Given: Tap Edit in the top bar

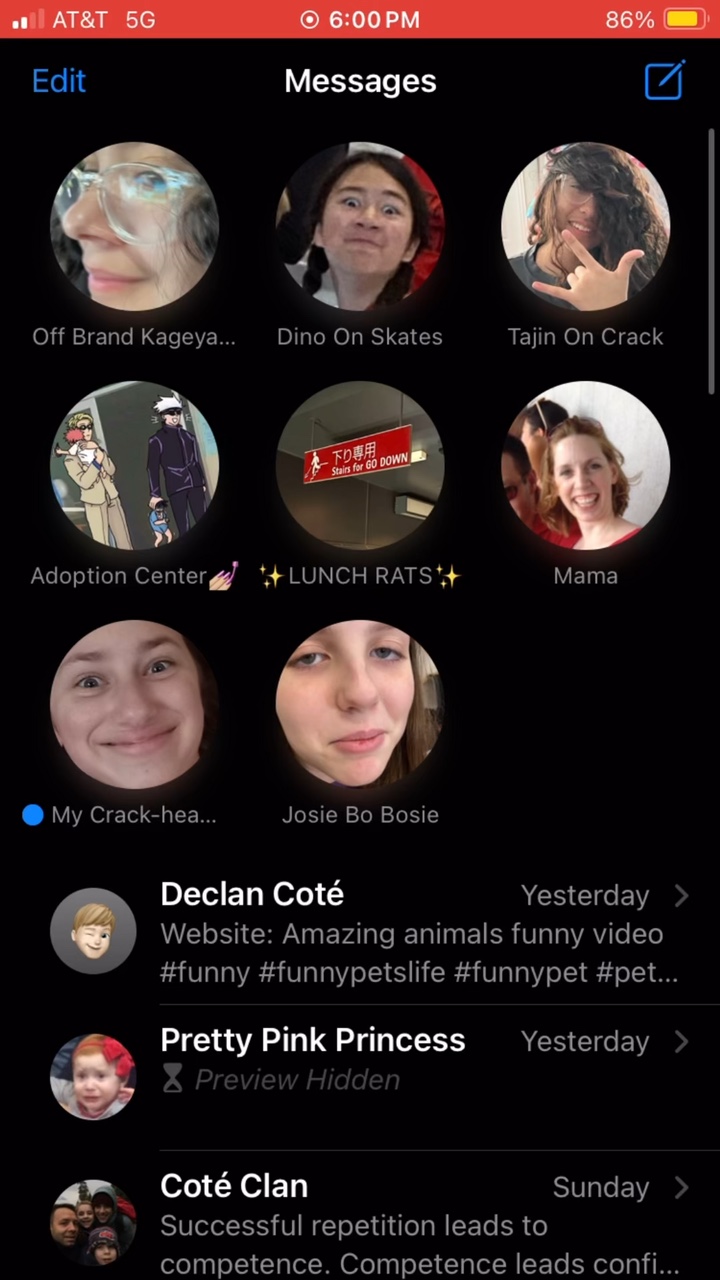Looking at the screenshot, I should point(59,81).
